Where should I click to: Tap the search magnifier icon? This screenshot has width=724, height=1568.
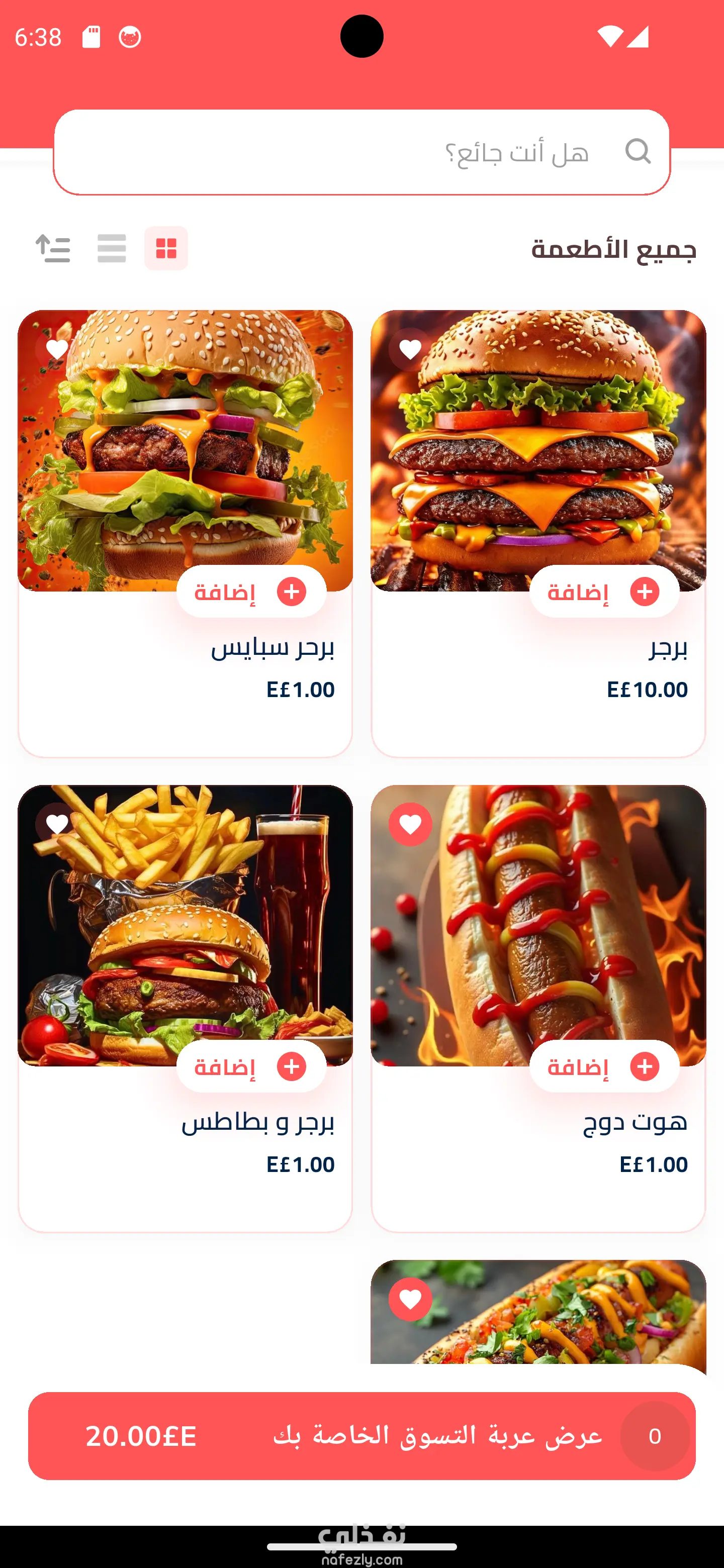pyautogui.click(x=638, y=151)
